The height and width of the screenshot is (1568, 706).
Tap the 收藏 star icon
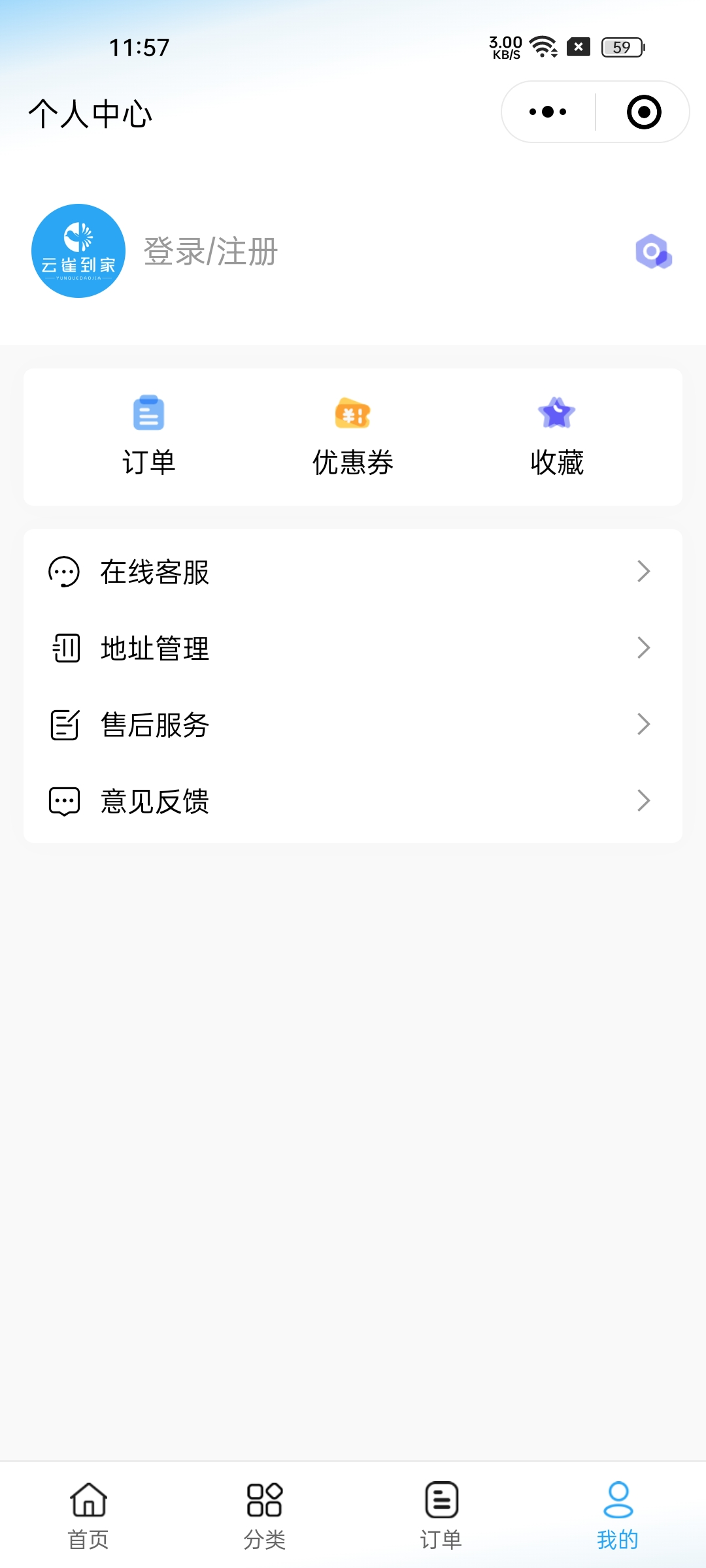point(556,413)
